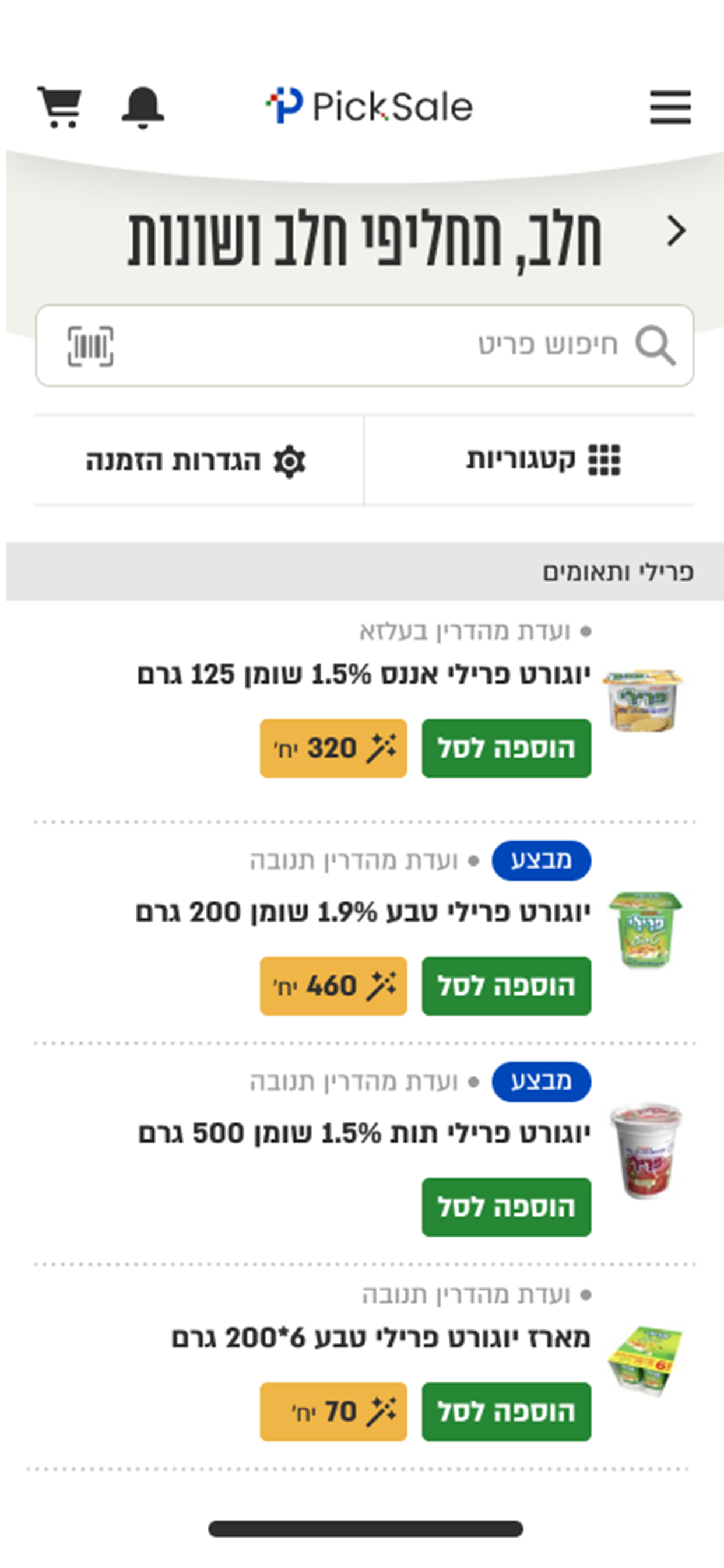Screen dimensions: 724x1568
Task: Open the hamburger menu
Action: pyautogui.click(x=671, y=106)
